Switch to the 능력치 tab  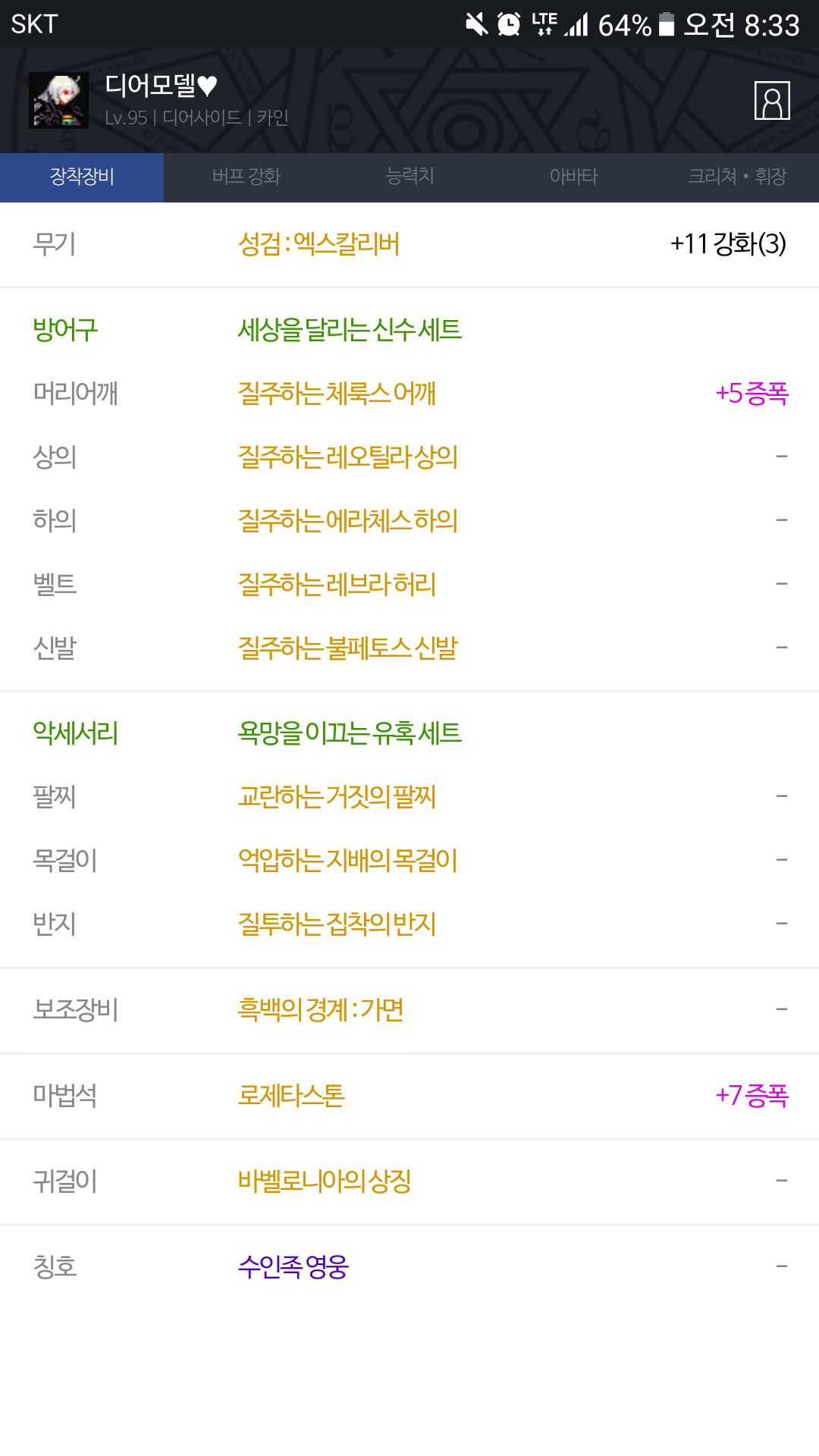(x=409, y=177)
